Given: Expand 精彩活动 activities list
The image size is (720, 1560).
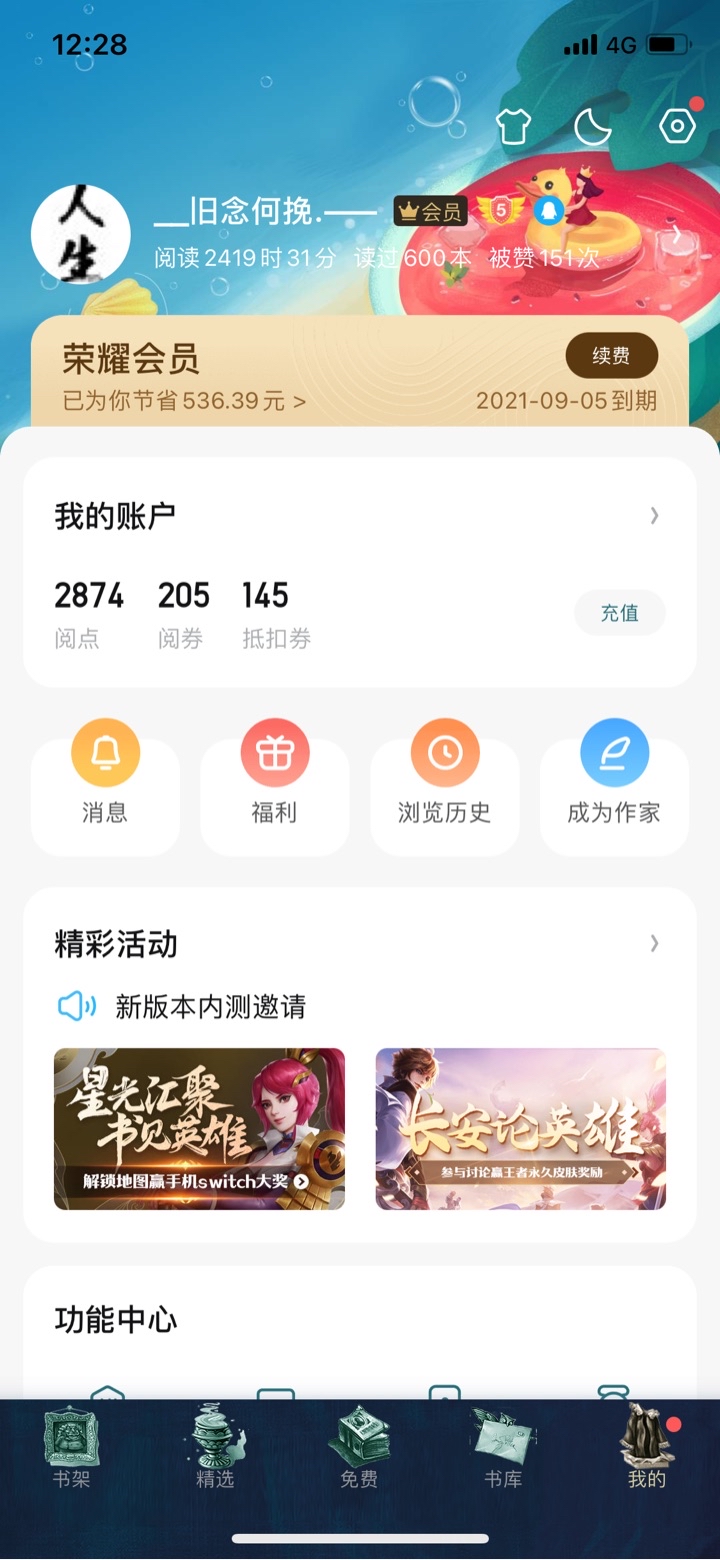Looking at the screenshot, I should pyautogui.click(x=654, y=943).
